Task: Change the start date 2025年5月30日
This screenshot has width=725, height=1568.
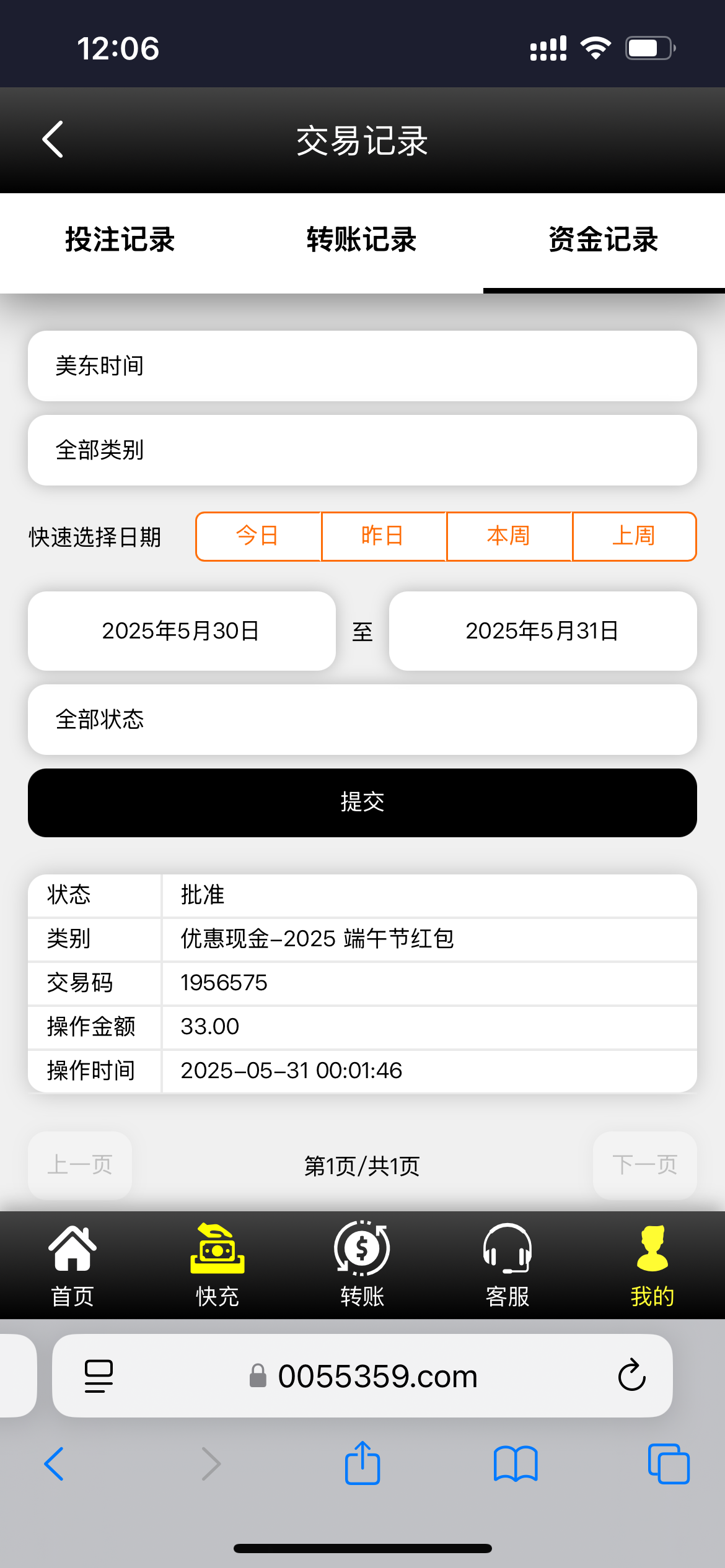Action: point(182,631)
